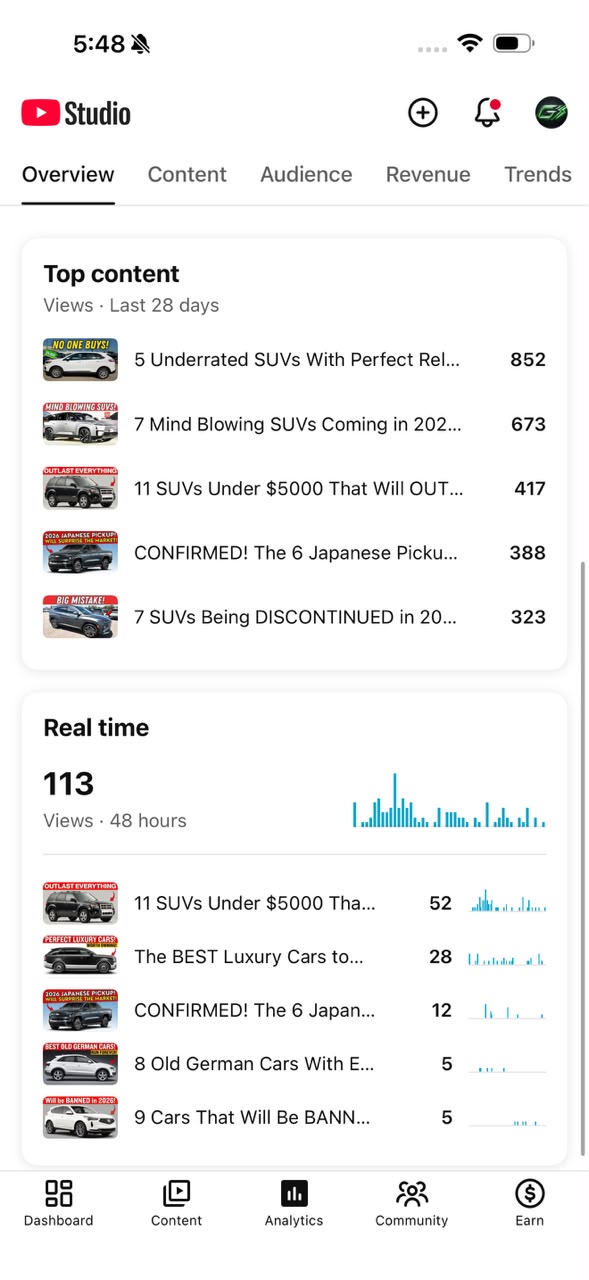This screenshot has height=1280, width=589.
Task: Open the channel account avatar
Action: pos(551,113)
